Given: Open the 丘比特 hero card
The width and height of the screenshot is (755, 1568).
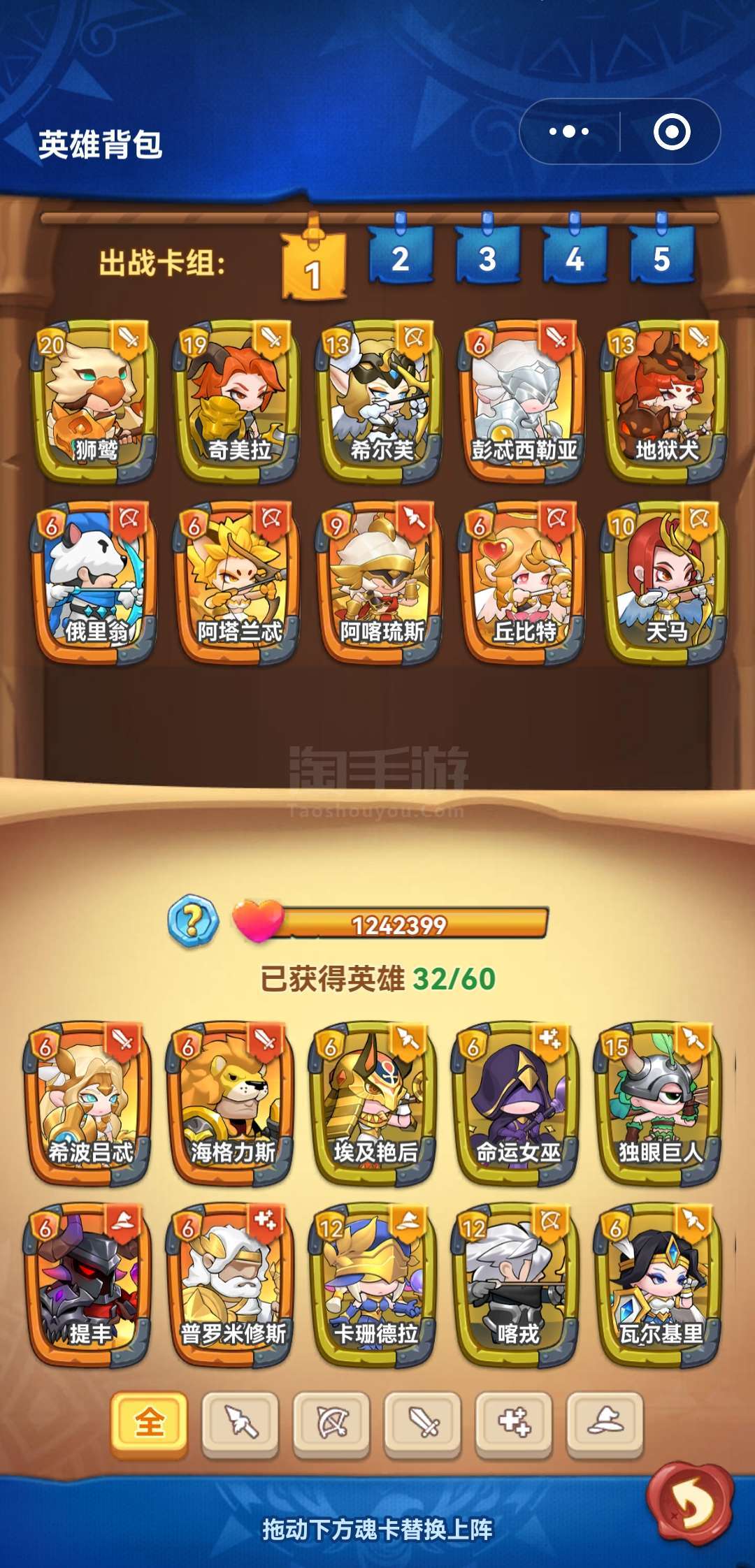Looking at the screenshot, I should pos(522,582).
